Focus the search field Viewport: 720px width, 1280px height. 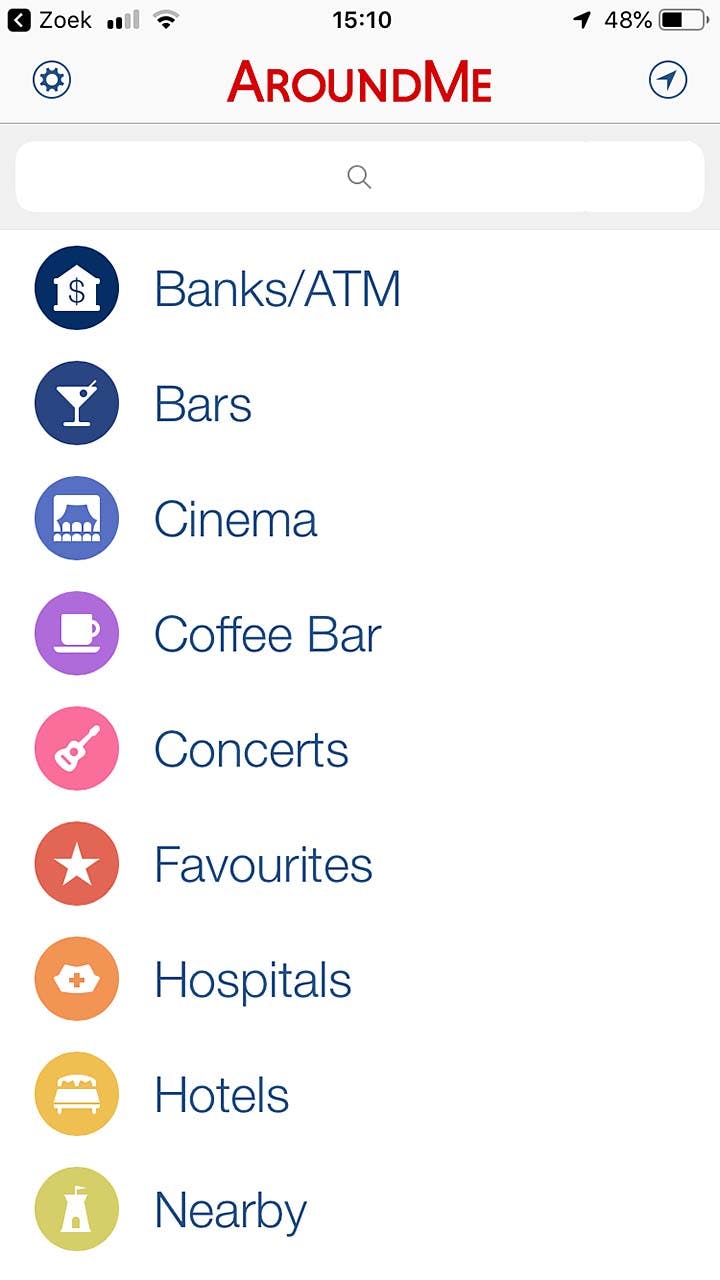(x=360, y=177)
